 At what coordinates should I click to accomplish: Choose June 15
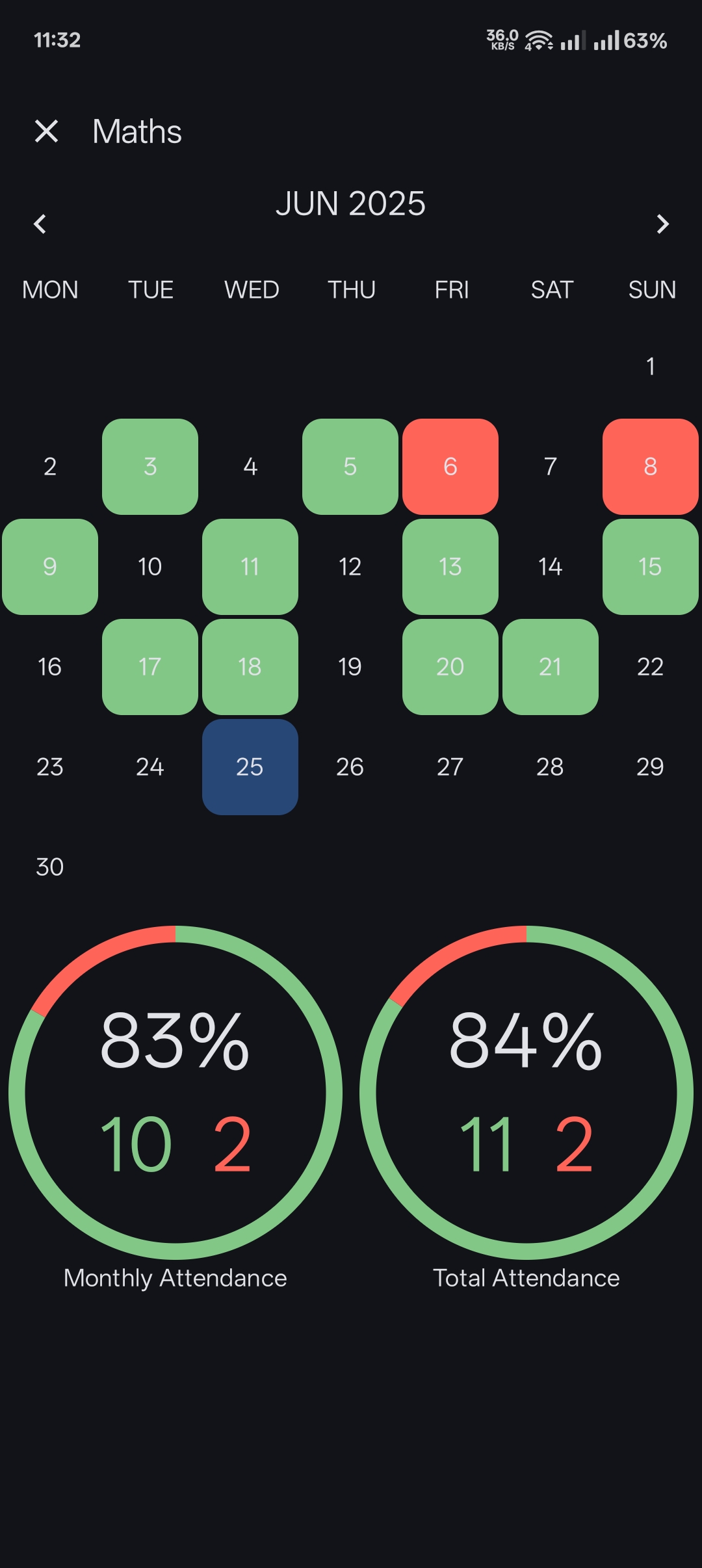point(651,567)
